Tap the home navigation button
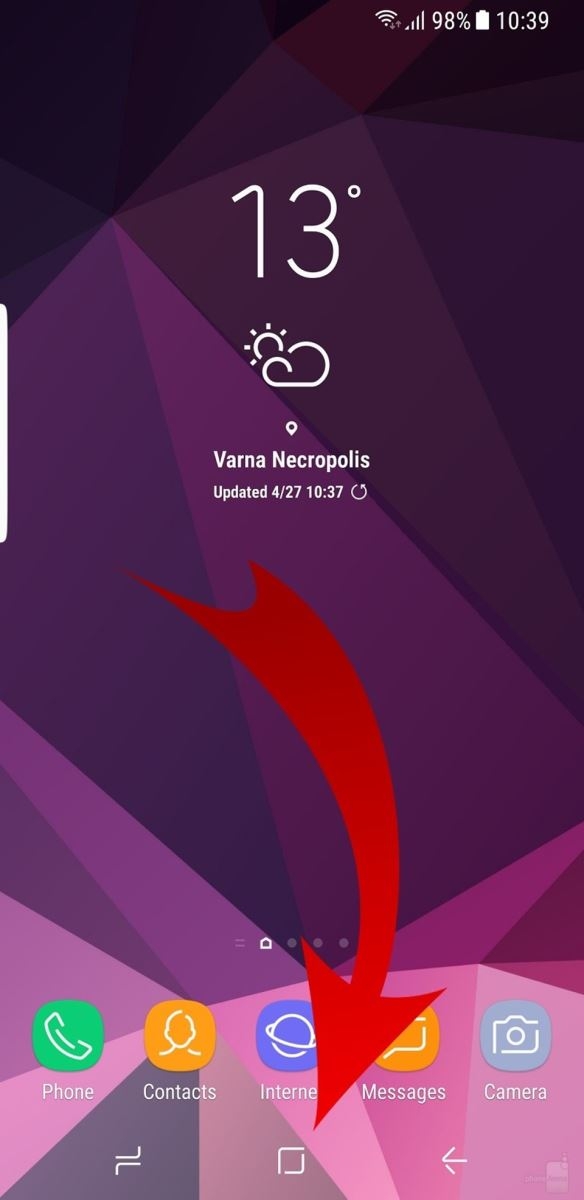The image size is (584, 1200). point(291,1160)
